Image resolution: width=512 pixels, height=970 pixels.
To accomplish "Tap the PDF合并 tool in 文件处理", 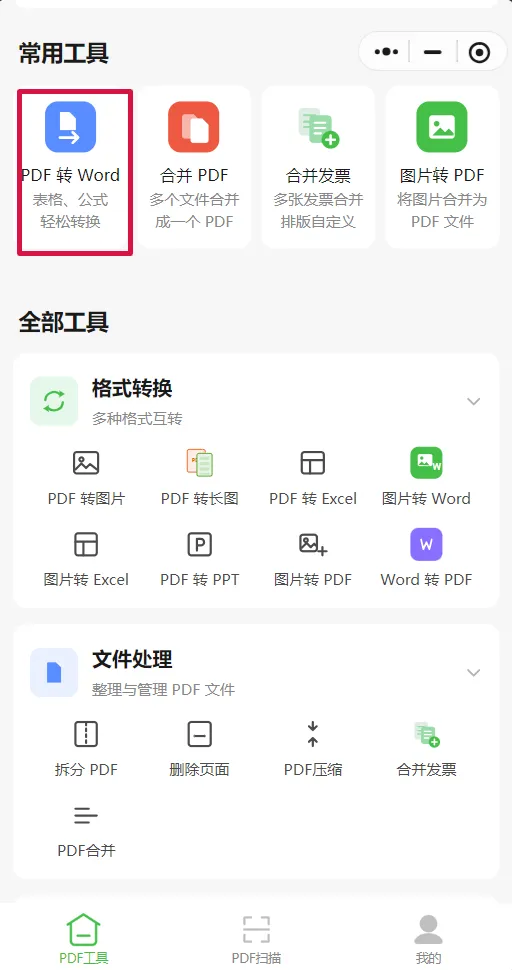I will [86, 830].
